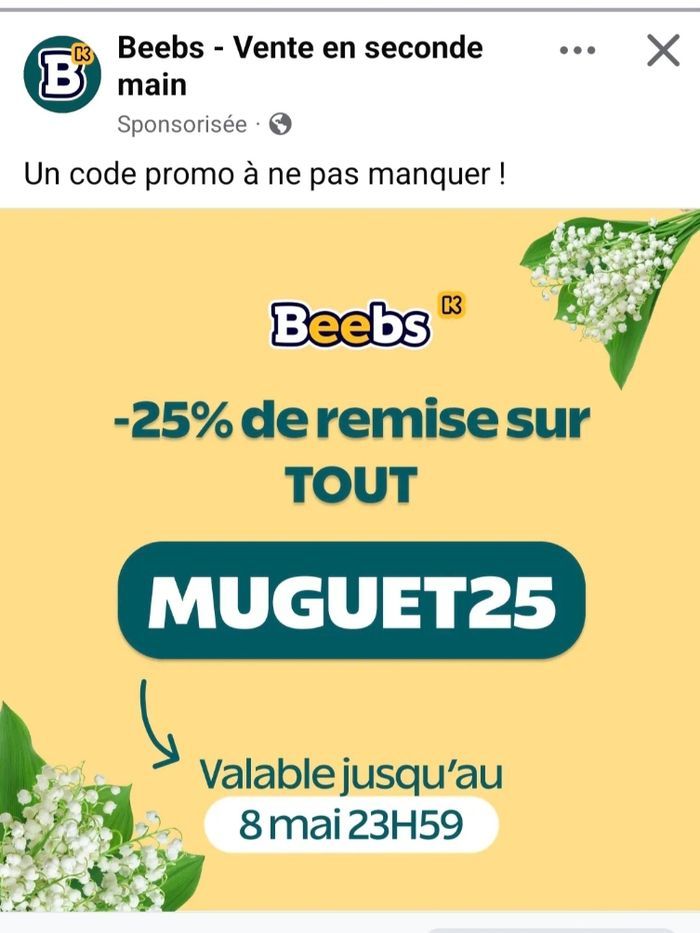Open Beebs - Vente en seconde main page name

[300, 65]
